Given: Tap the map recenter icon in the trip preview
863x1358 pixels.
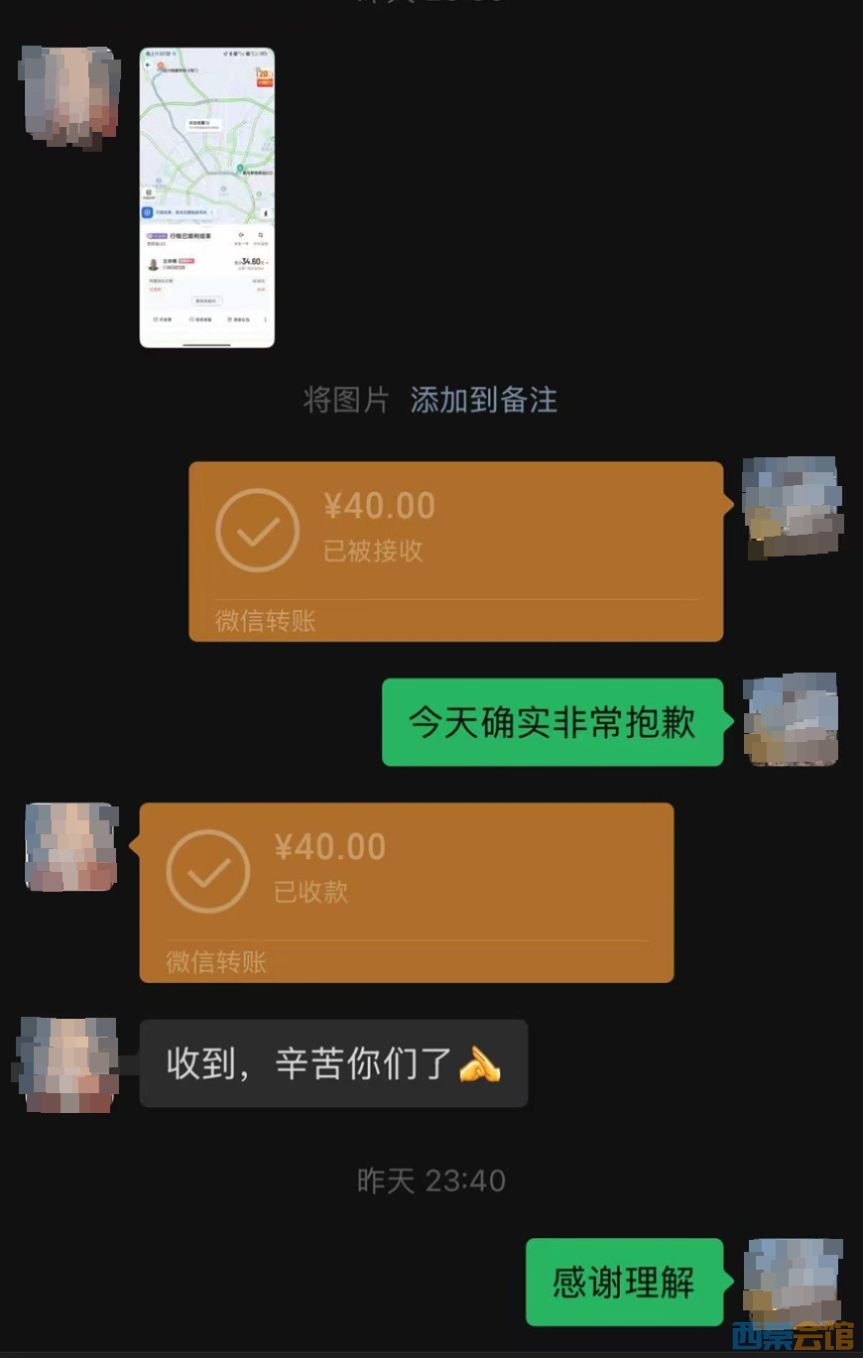Looking at the screenshot, I should click(148, 192).
